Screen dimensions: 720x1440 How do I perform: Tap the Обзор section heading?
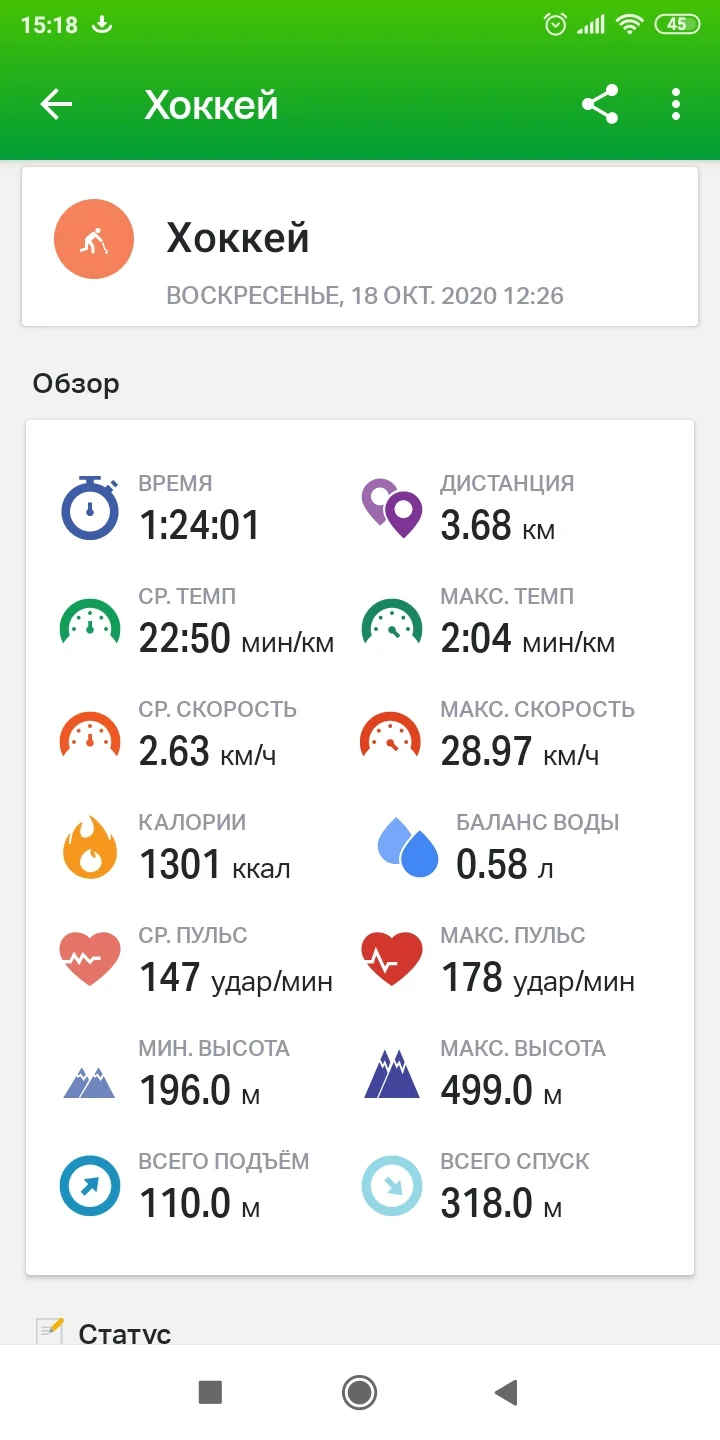pos(75,383)
